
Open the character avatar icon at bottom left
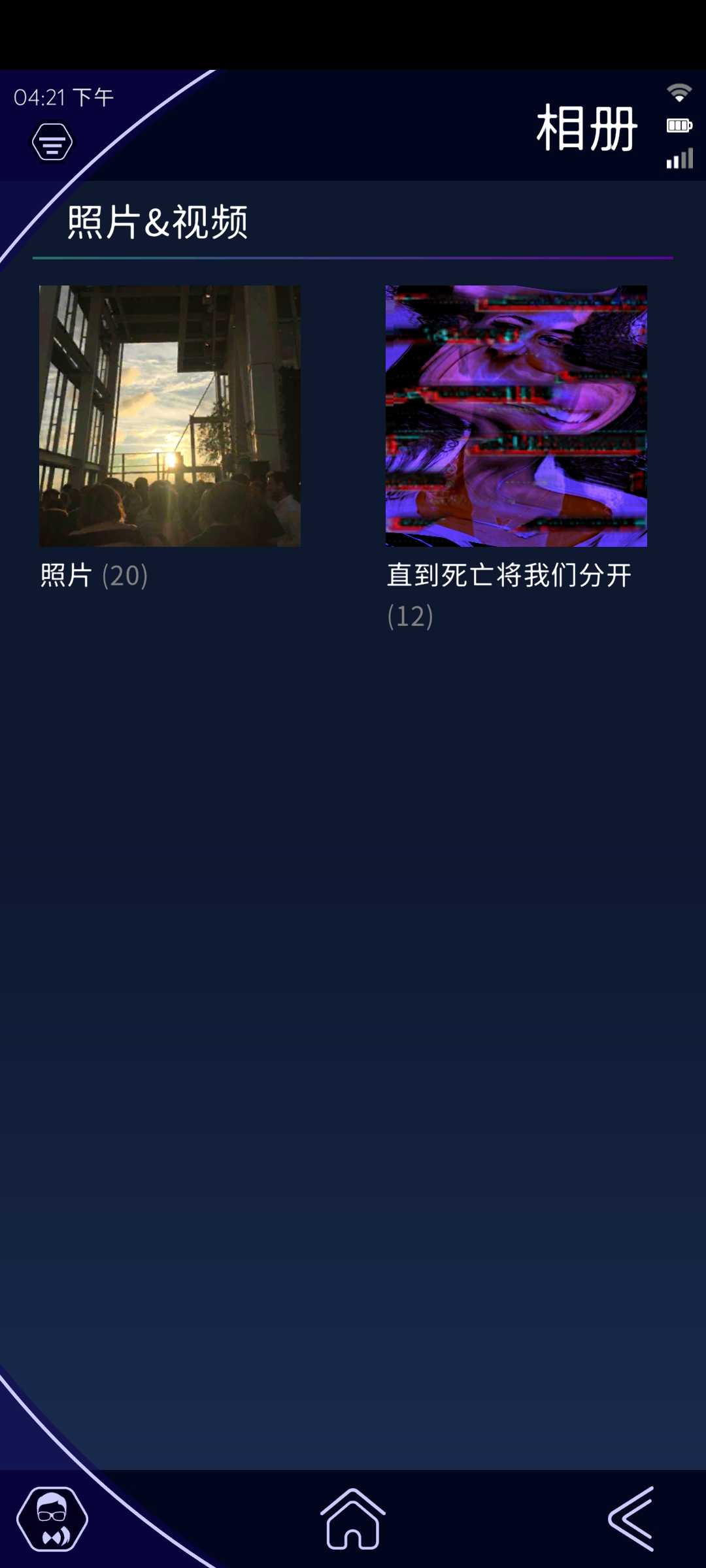coord(52,1519)
